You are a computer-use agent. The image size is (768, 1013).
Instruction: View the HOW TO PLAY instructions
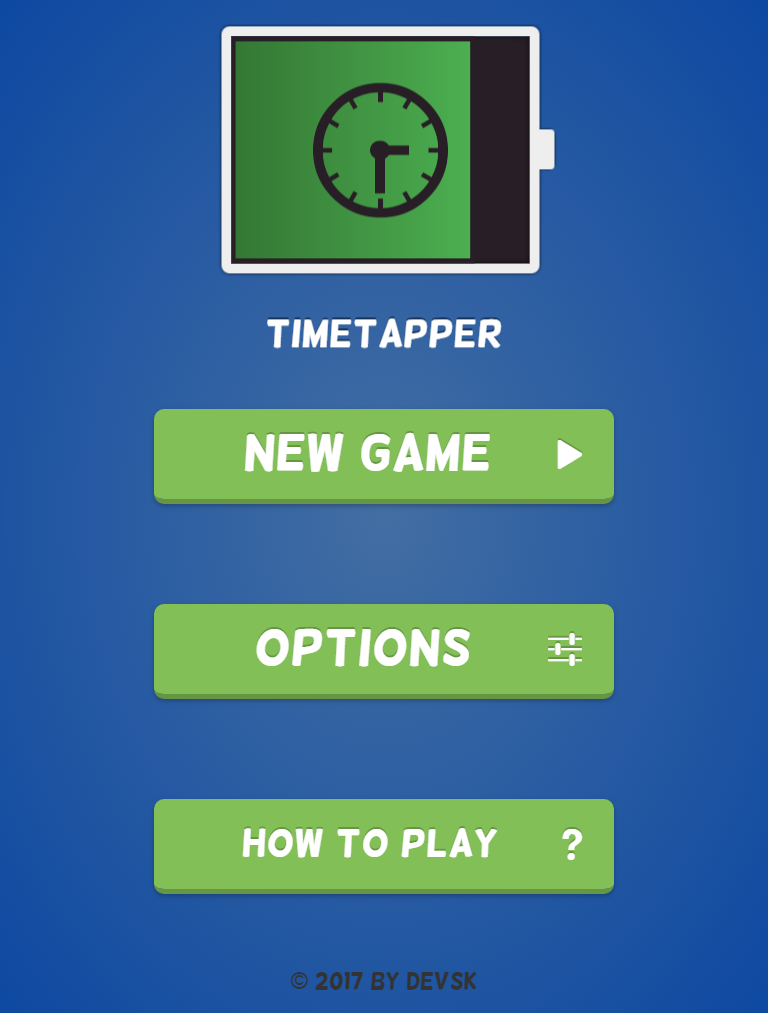383,845
